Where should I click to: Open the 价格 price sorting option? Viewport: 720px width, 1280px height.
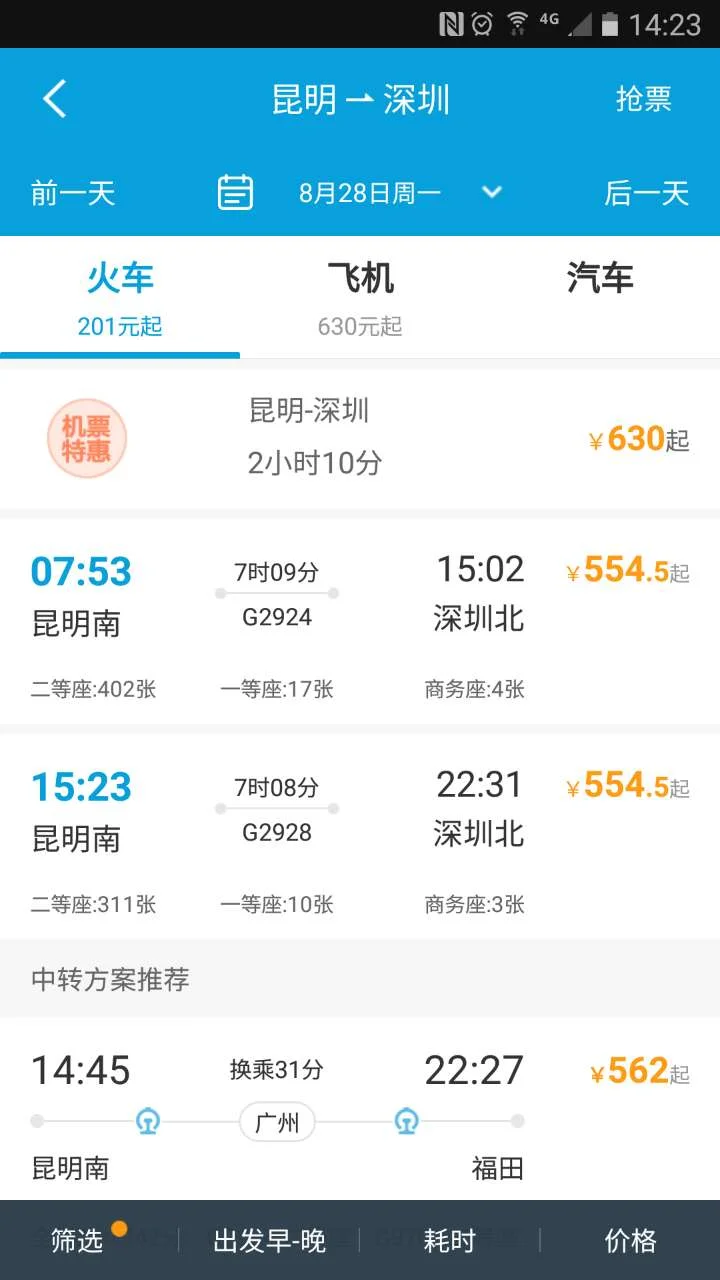[629, 1240]
